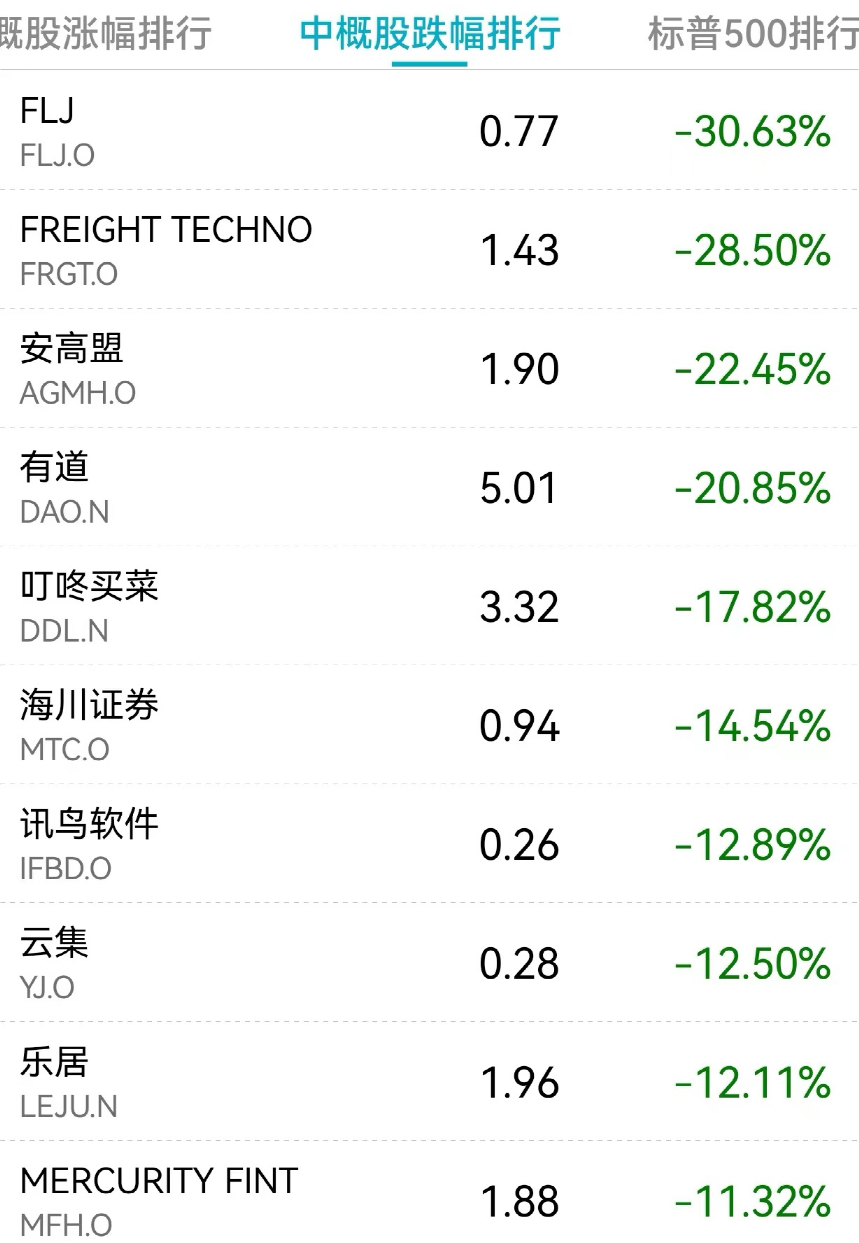Open the 有道 DAO.N stock row
859x1243 pixels.
pos(428,488)
